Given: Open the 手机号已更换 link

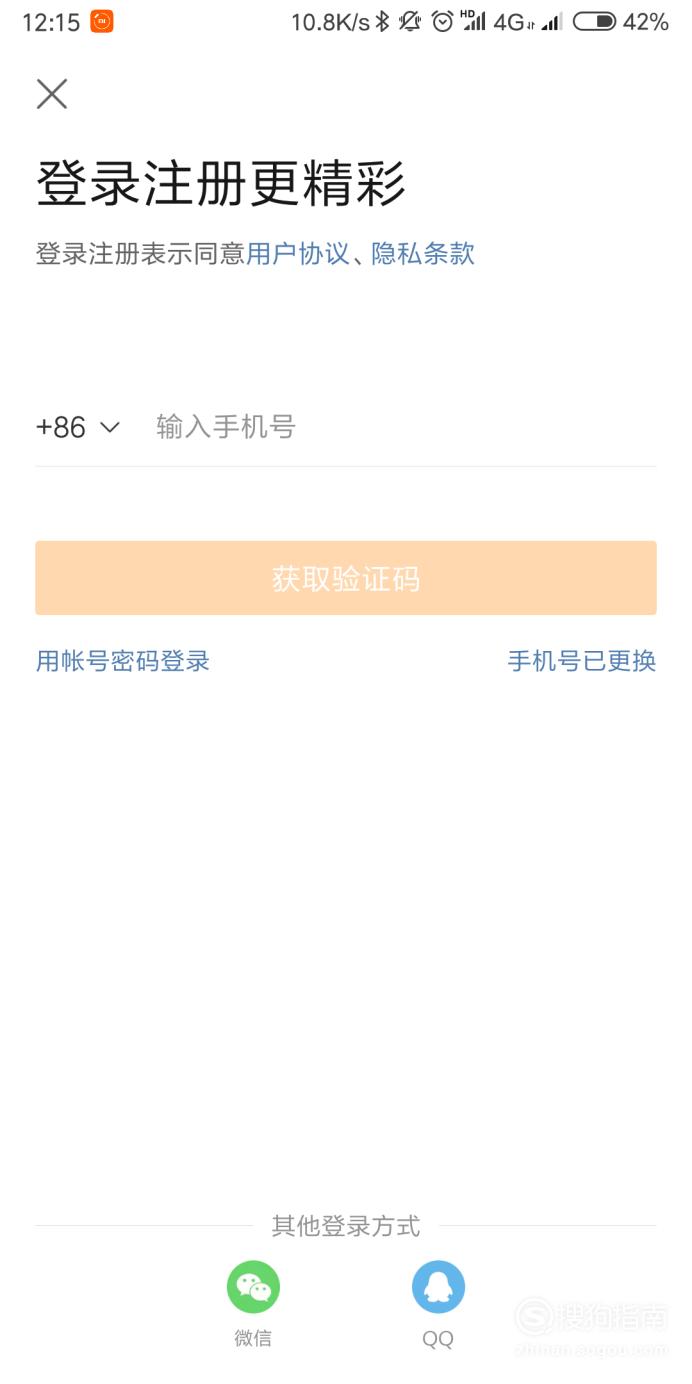Looking at the screenshot, I should (x=582, y=661).
